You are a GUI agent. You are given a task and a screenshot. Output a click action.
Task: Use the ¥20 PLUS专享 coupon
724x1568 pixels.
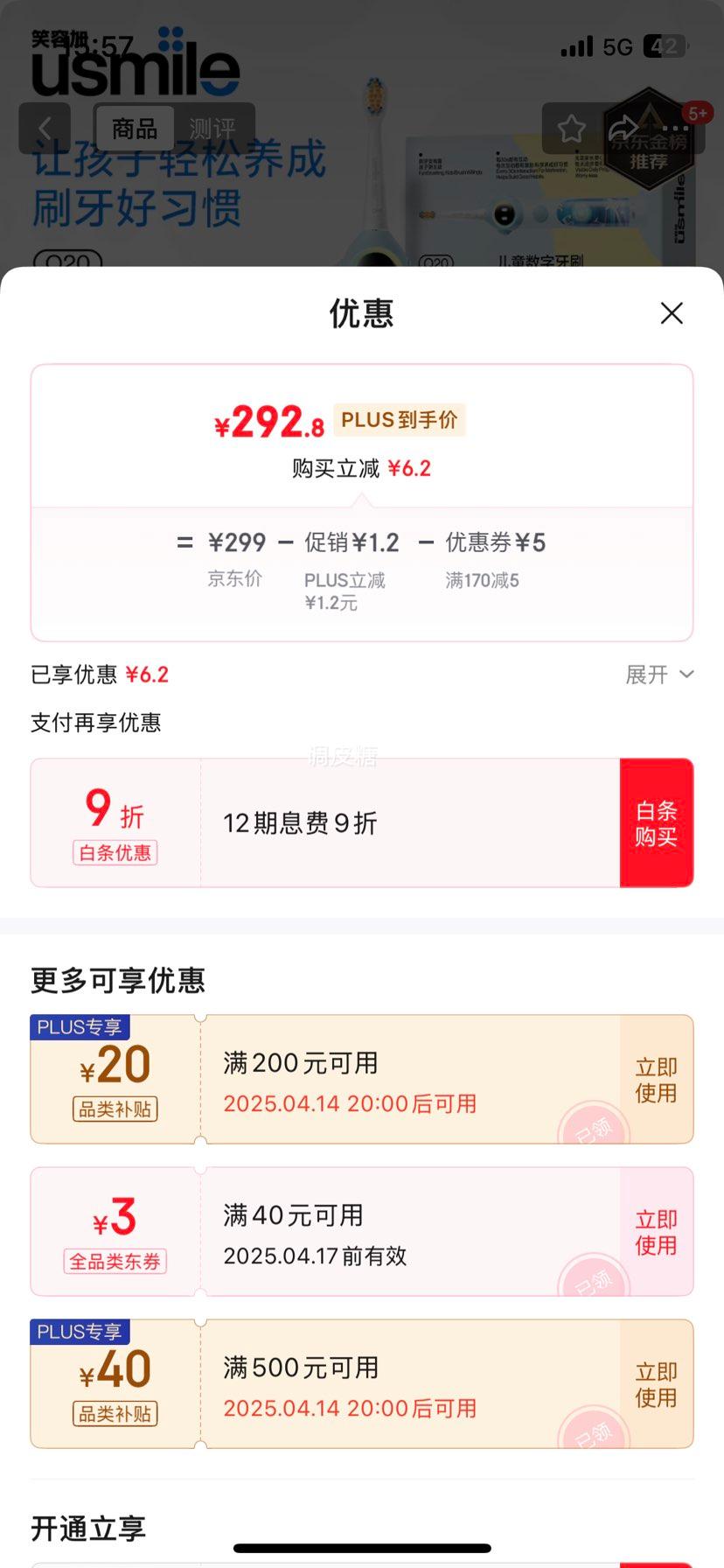pos(657,1080)
